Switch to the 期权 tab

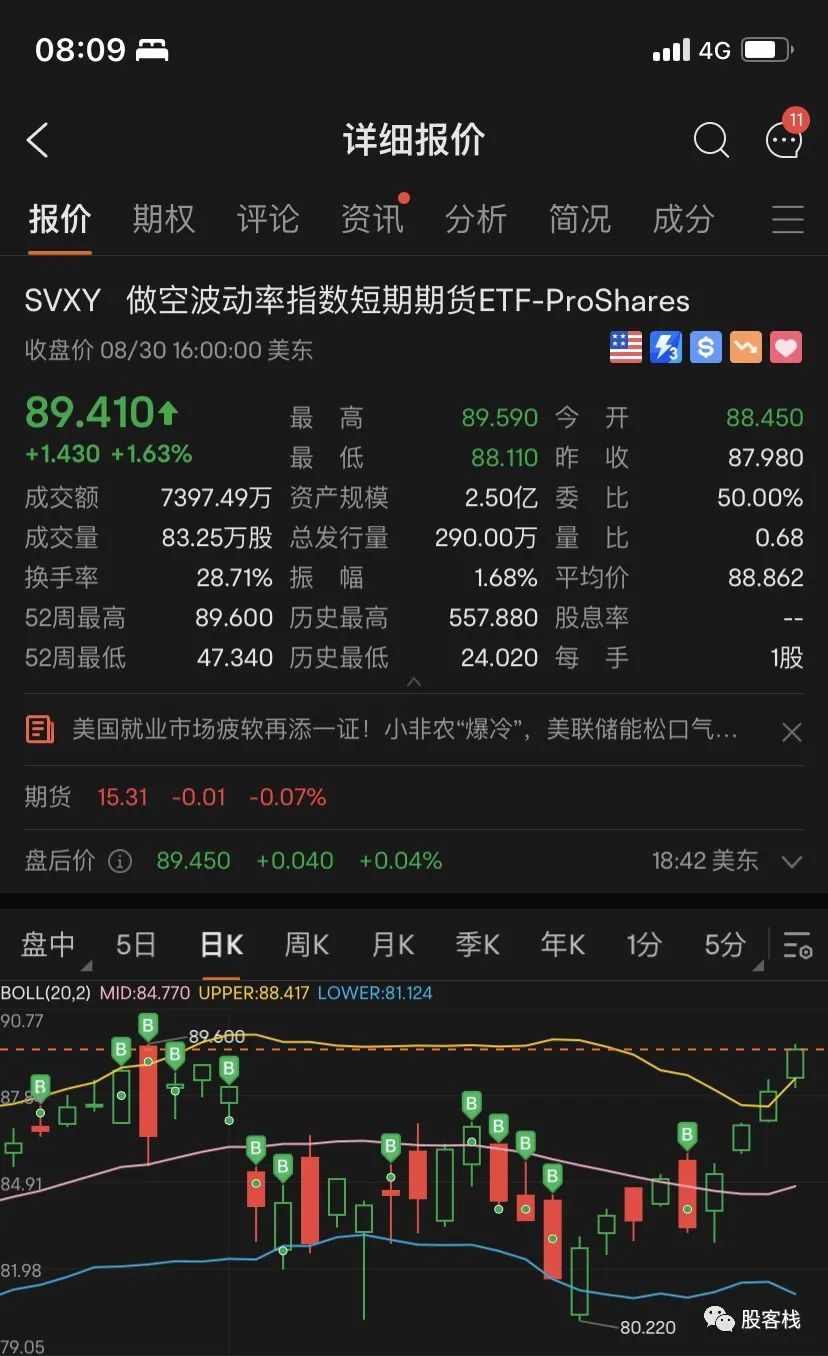pyautogui.click(x=164, y=219)
